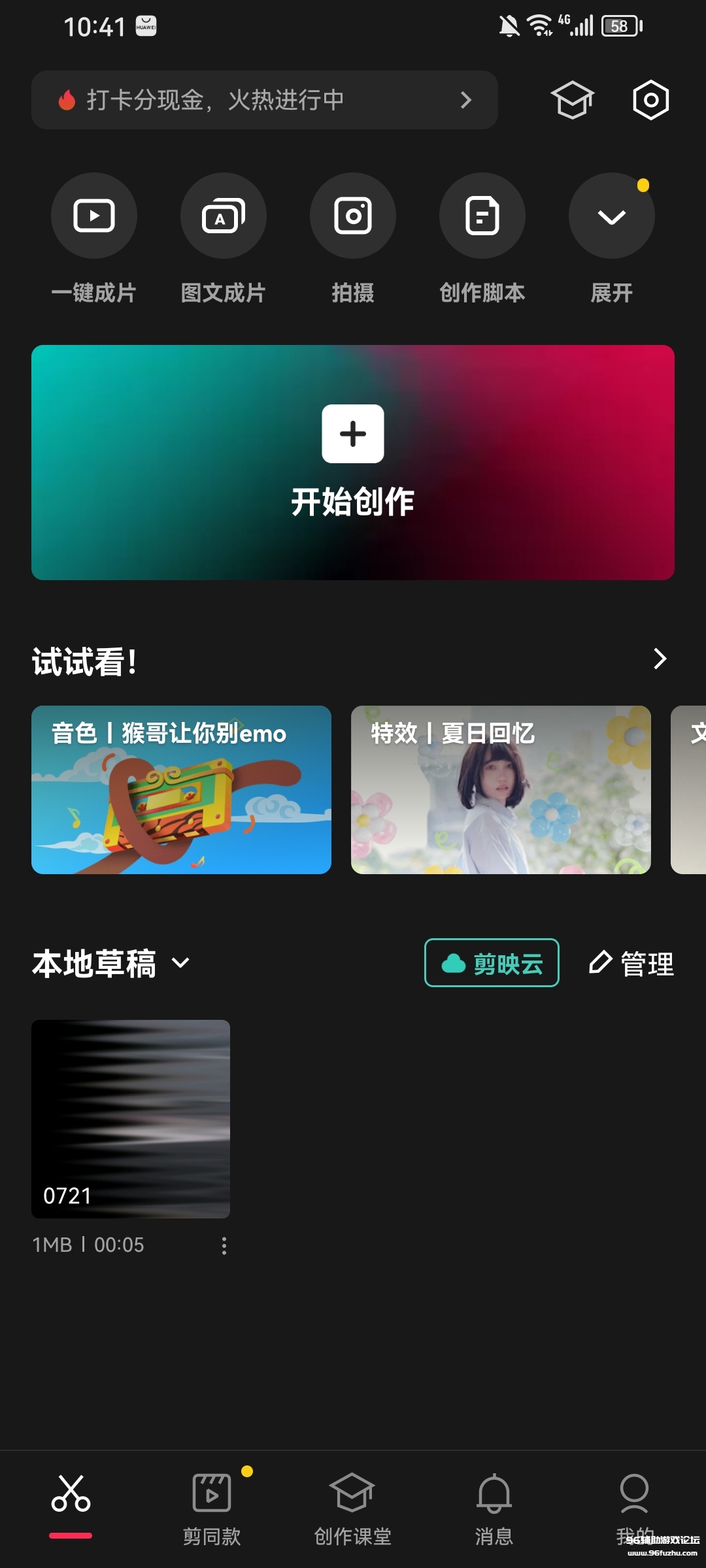The height and width of the screenshot is (1568, 706).
Task: Open draft options via three-dot menu
Action: point(224,1245)
